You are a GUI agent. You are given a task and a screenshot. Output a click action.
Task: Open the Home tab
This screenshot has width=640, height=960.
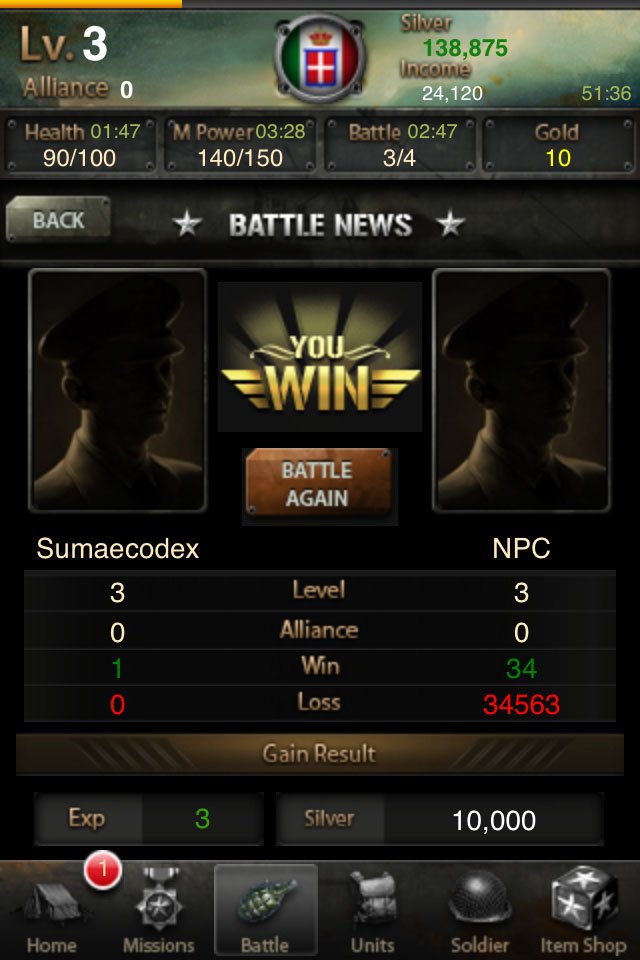[51, 912]
